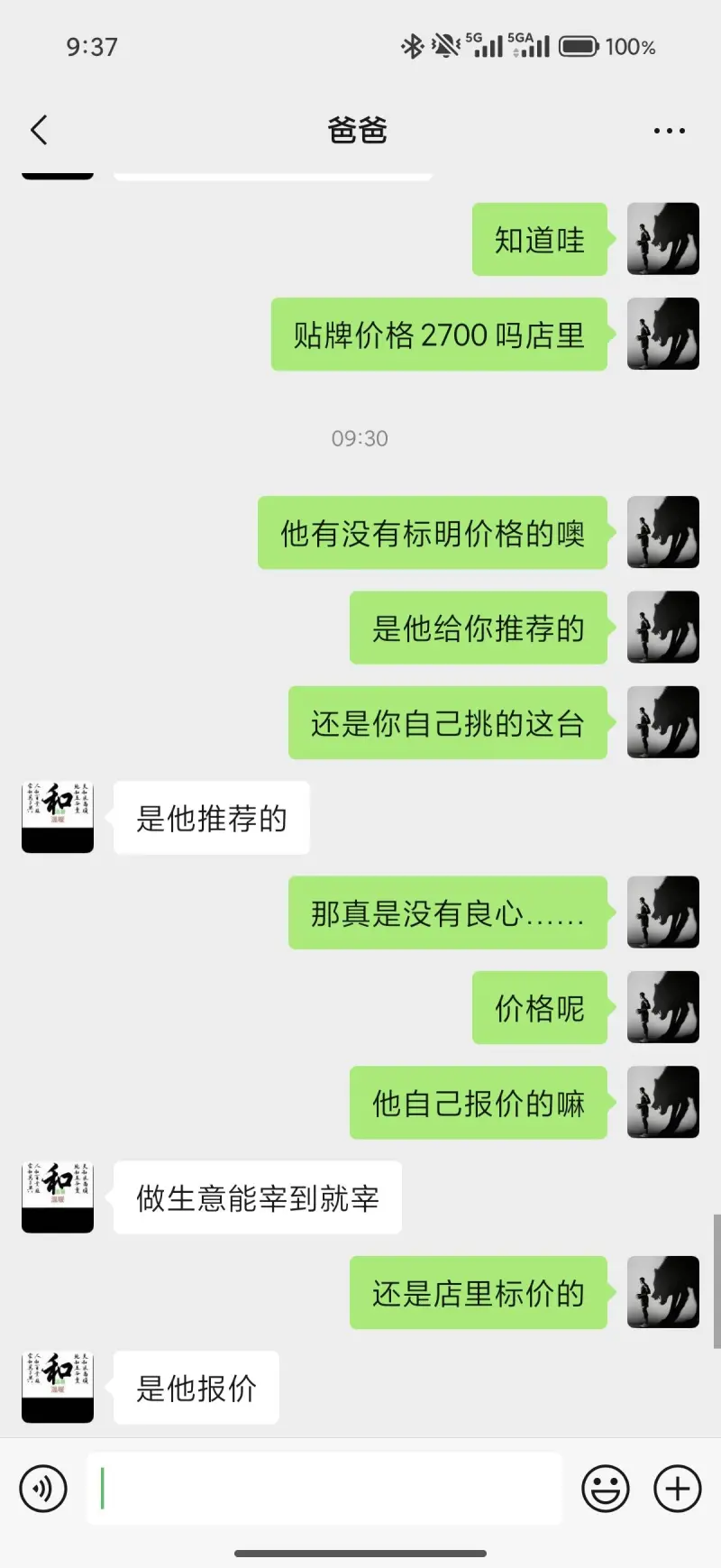This screenshot has width=721, height=1568.
Task: Switch to voice message input
Action: click(x=43, y=1489)
